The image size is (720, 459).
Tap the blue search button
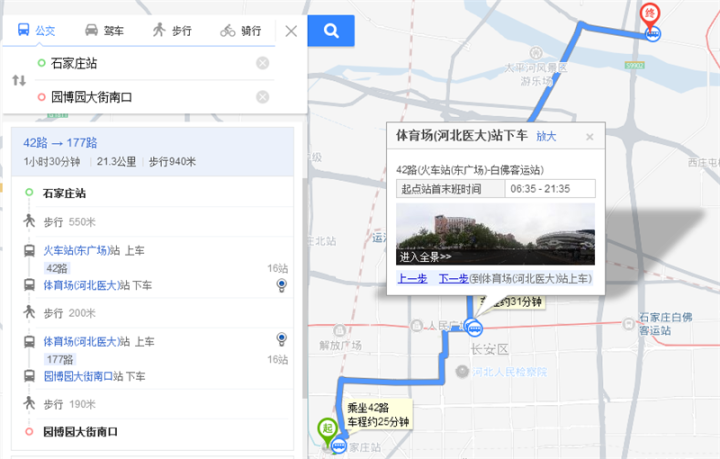(330, 30)
